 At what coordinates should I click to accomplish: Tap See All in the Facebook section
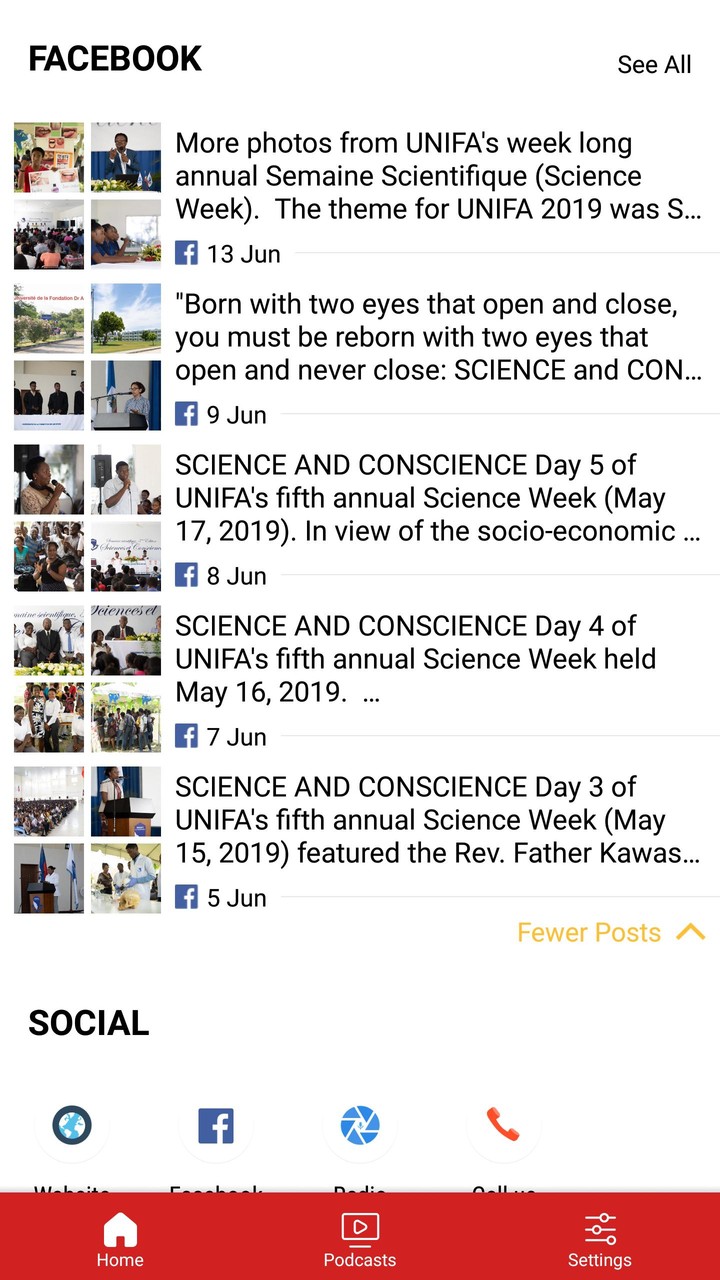coord(654,65)
